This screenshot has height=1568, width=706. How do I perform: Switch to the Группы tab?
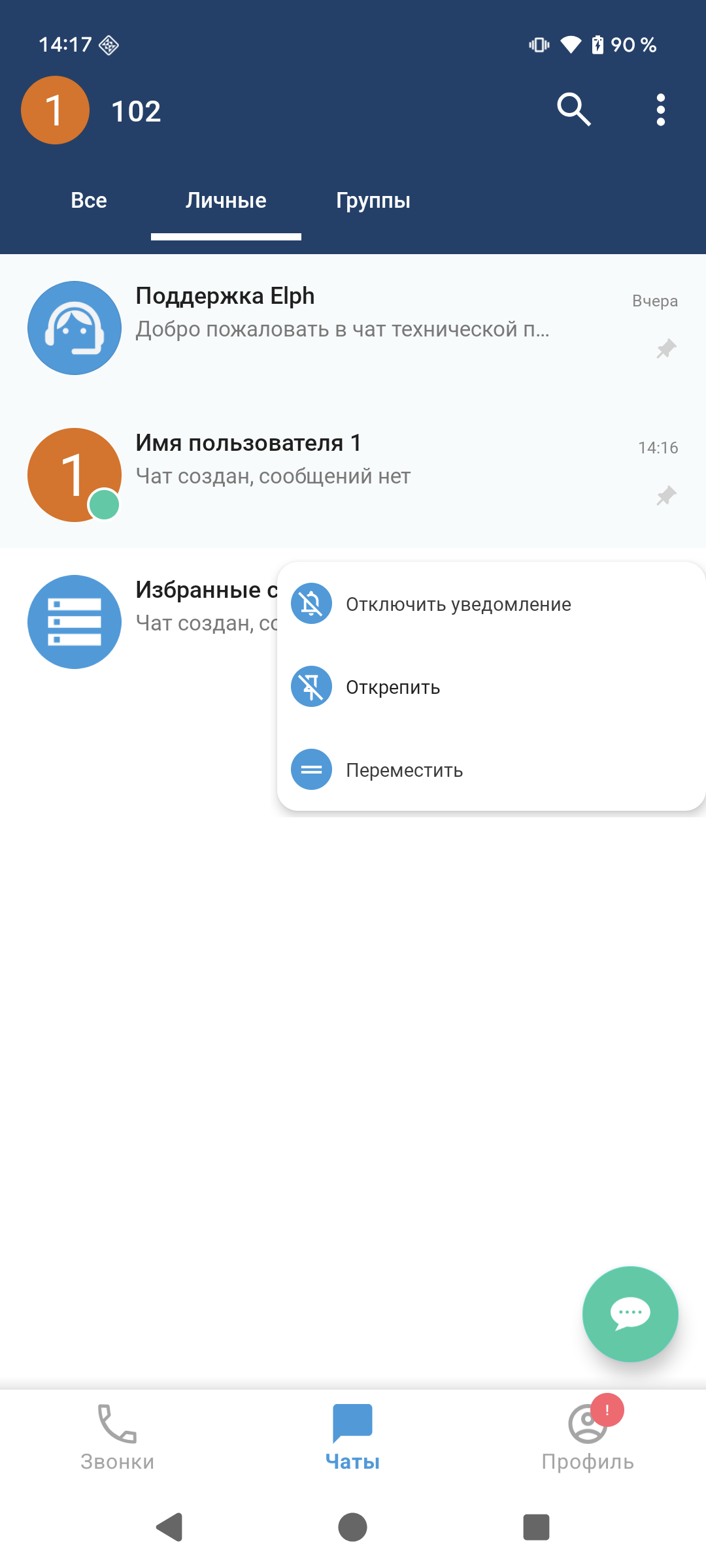click(373, 200)
